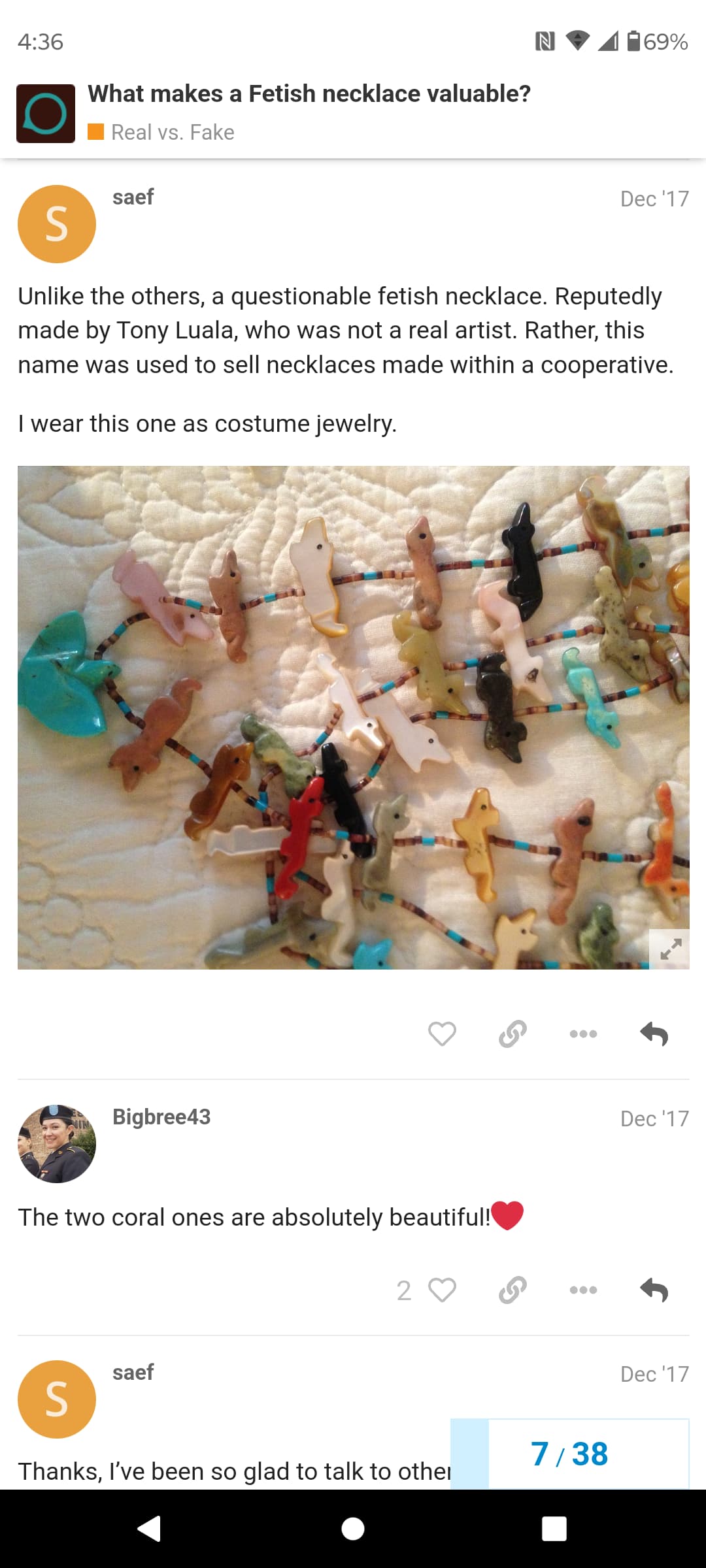Open the Bigbree43 username link
Image resolution: width=706 pixels, height=1568 pixels.
[x=161, y=1117]
